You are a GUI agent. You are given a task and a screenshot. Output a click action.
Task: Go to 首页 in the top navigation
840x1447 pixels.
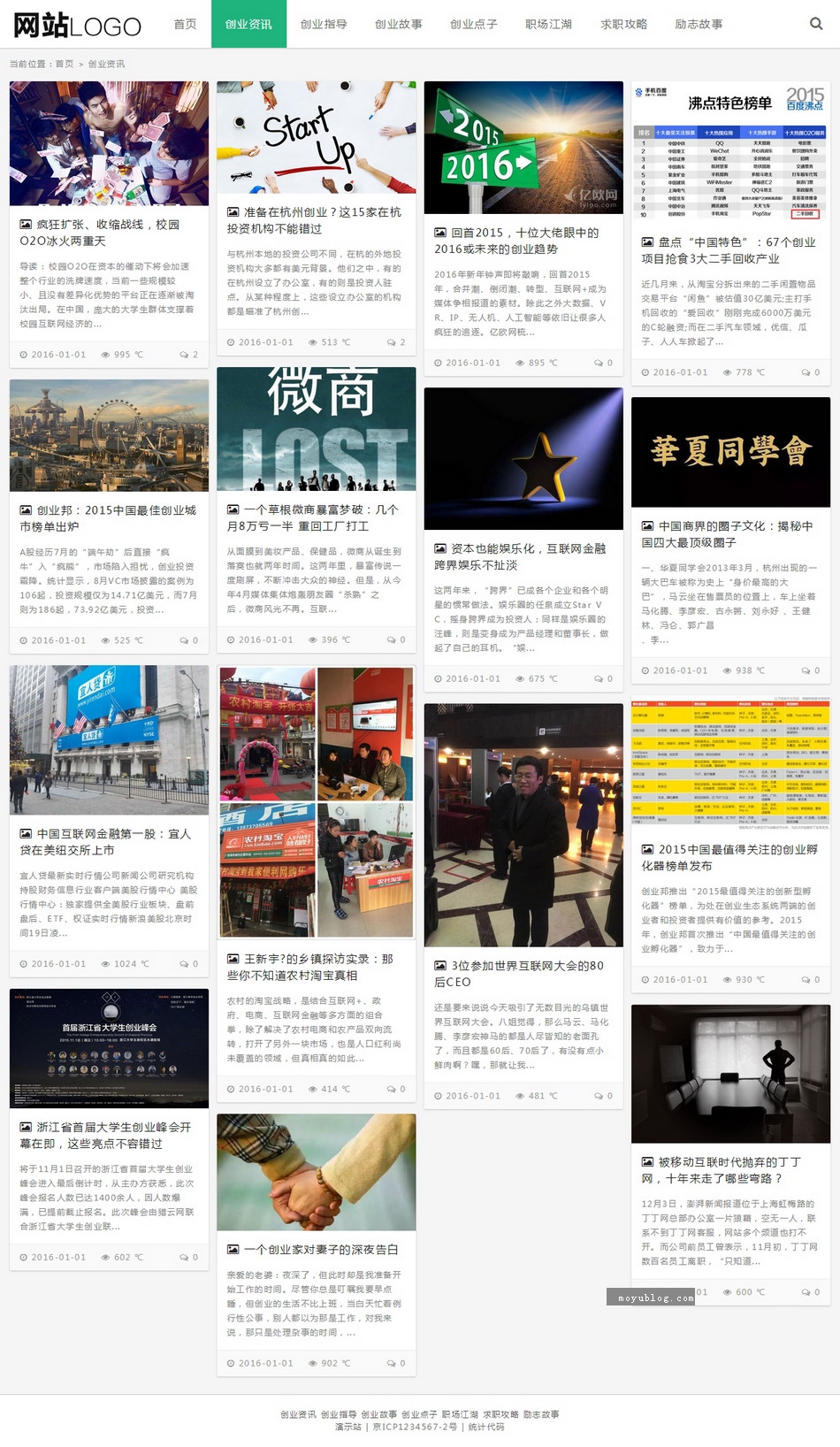click(x=186, y=24)
